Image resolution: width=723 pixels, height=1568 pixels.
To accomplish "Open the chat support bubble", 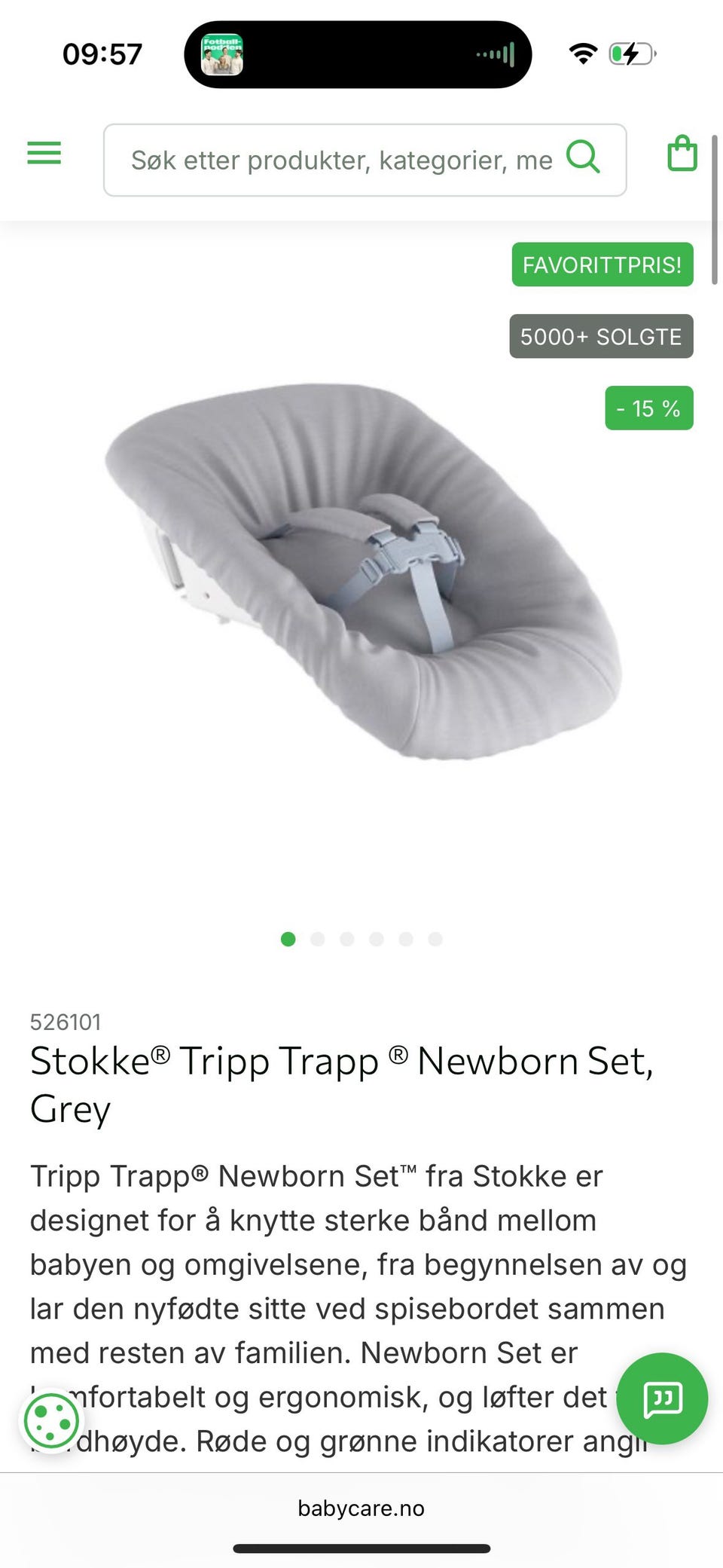I will [662, 1398].
